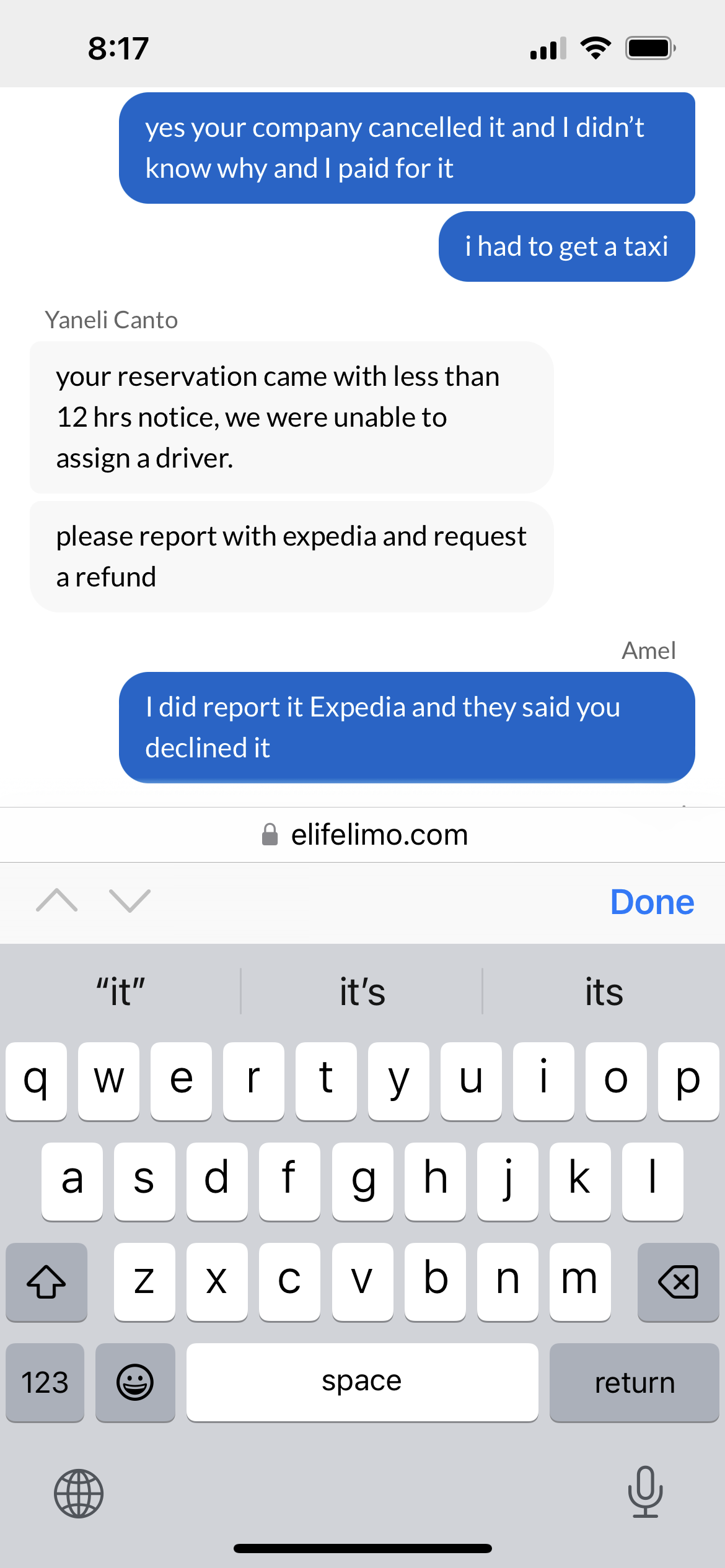Toggle to the 123 numeric keyboard
This screenshot has height=1568, width=725.
(45, 1383)
